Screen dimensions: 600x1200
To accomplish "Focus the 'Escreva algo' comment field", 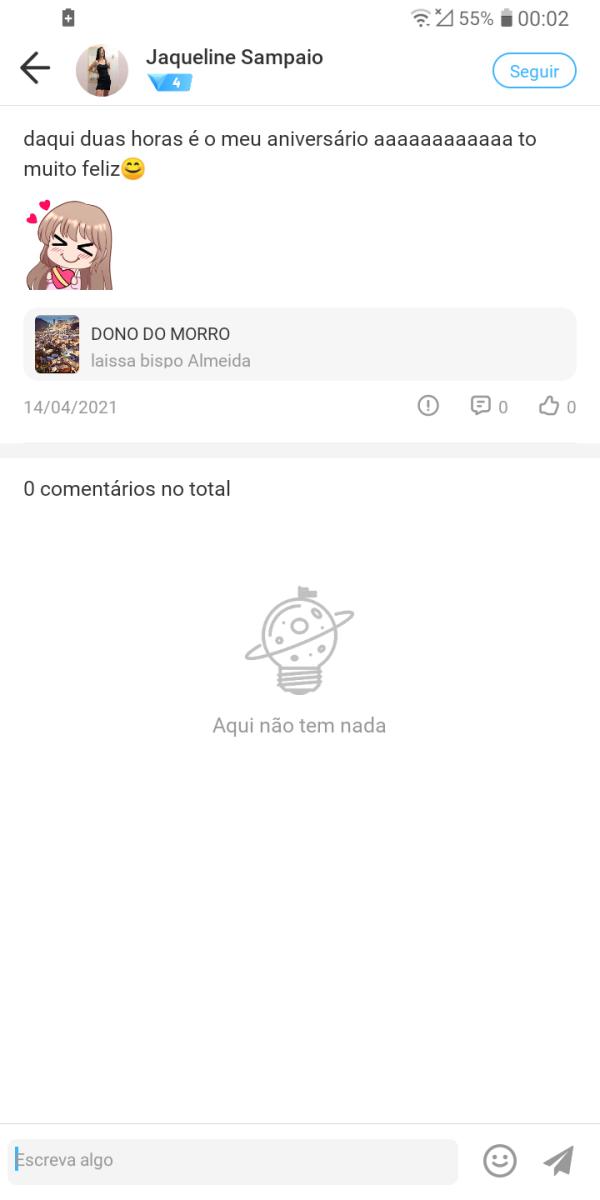I will click(232, 1161).
